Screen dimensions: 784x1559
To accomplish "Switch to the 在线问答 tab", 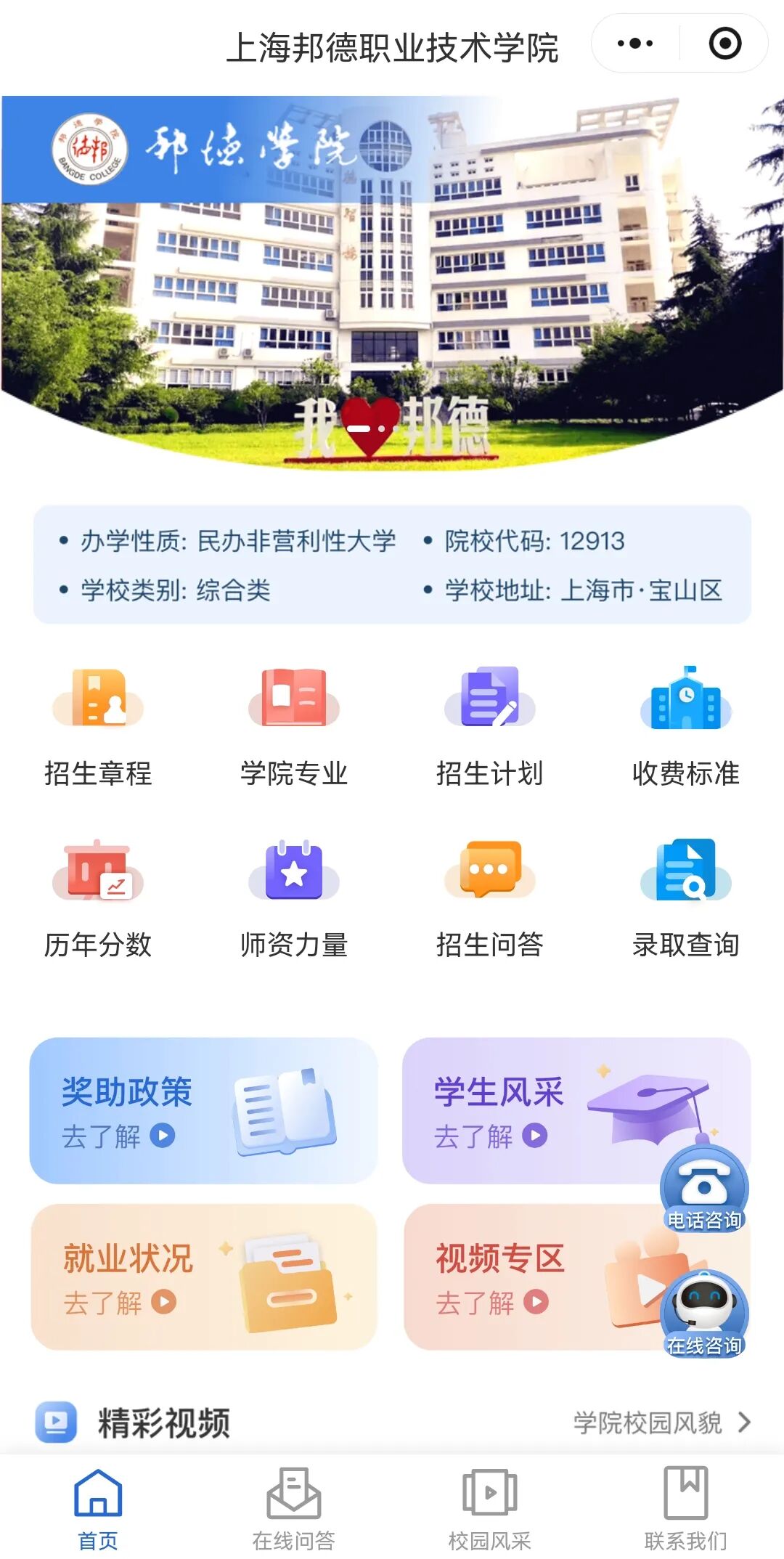I will (x=294, y=1507).
